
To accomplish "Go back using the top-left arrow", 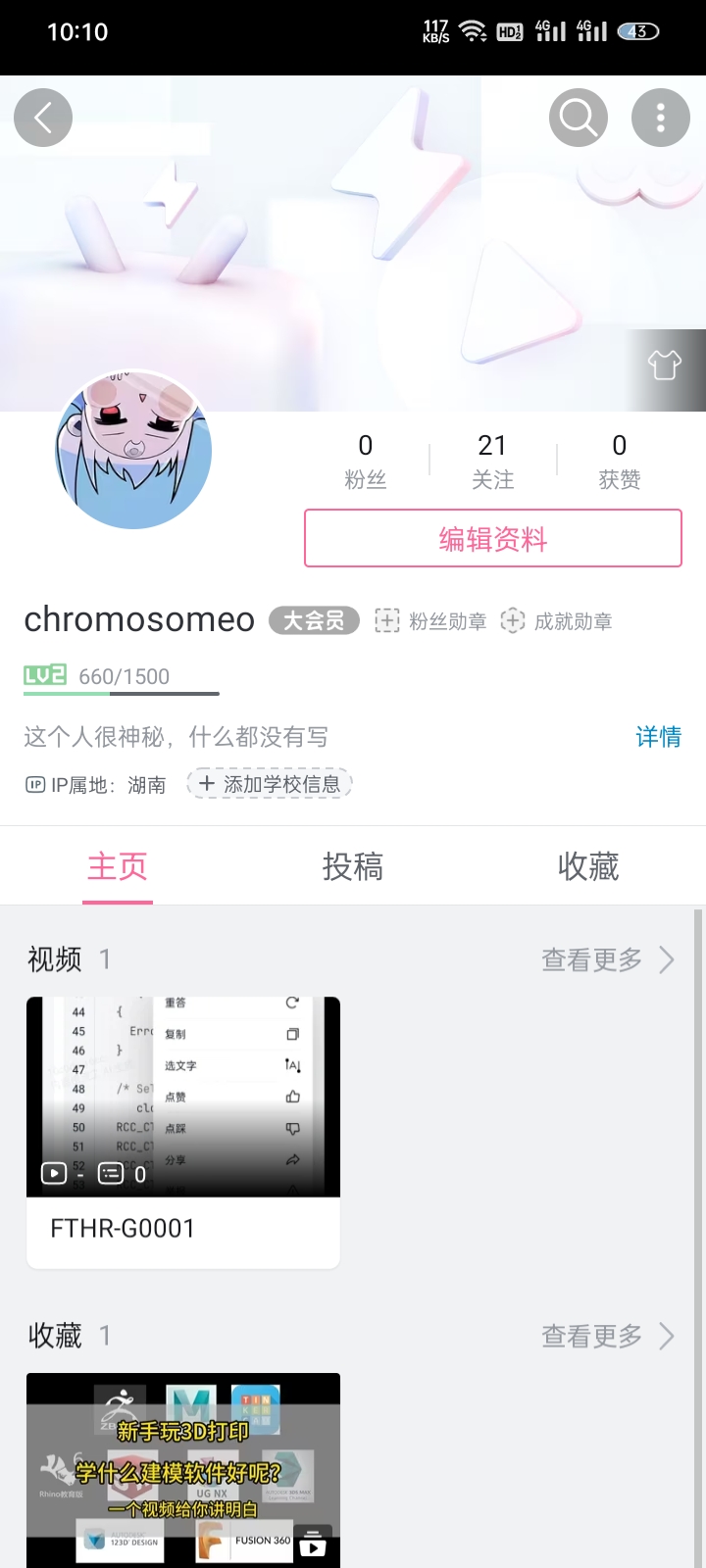I will (43, 118).
